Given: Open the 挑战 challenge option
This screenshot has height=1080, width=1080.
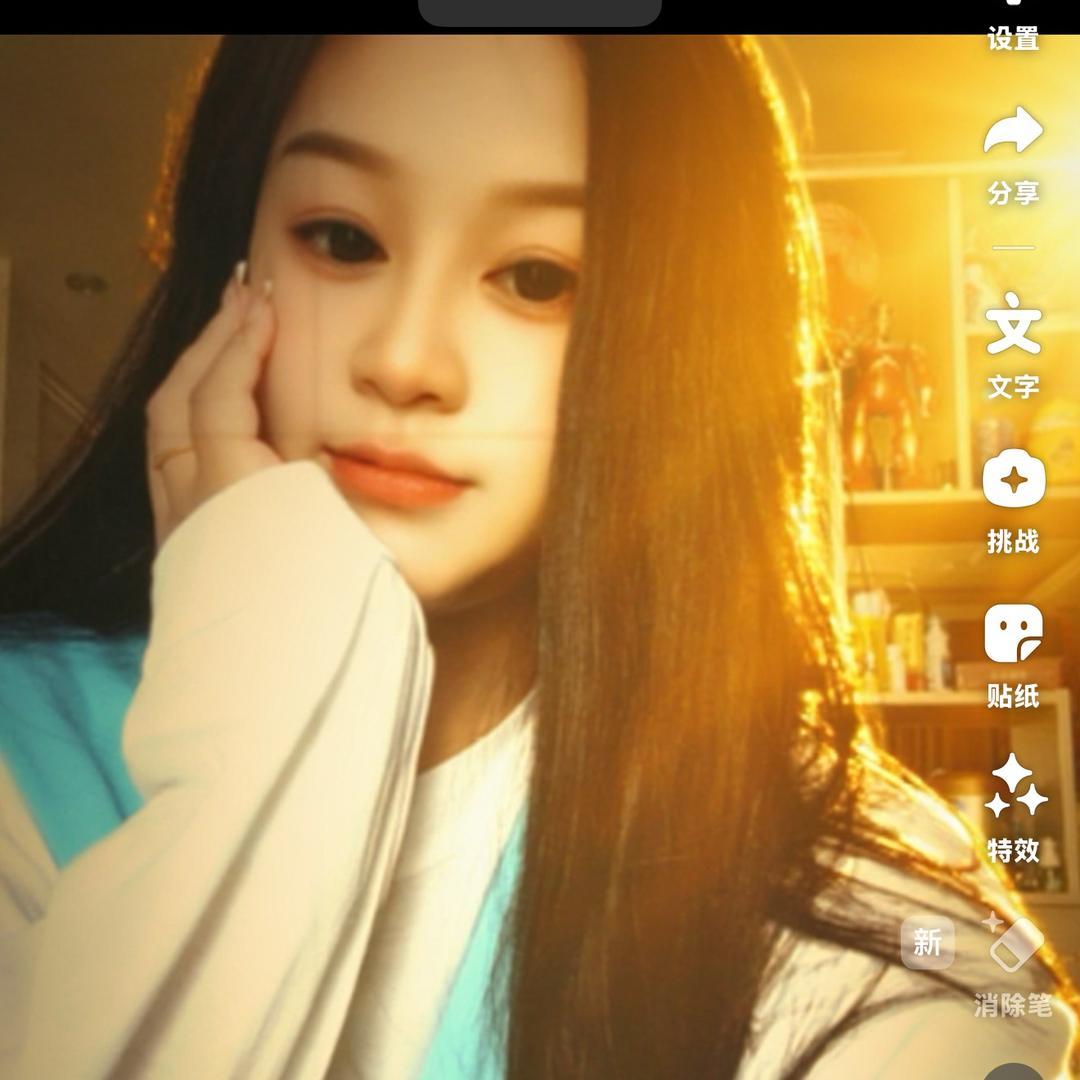Looking at the screenshot, I should pyautogui.click(x=1013, y=501).
